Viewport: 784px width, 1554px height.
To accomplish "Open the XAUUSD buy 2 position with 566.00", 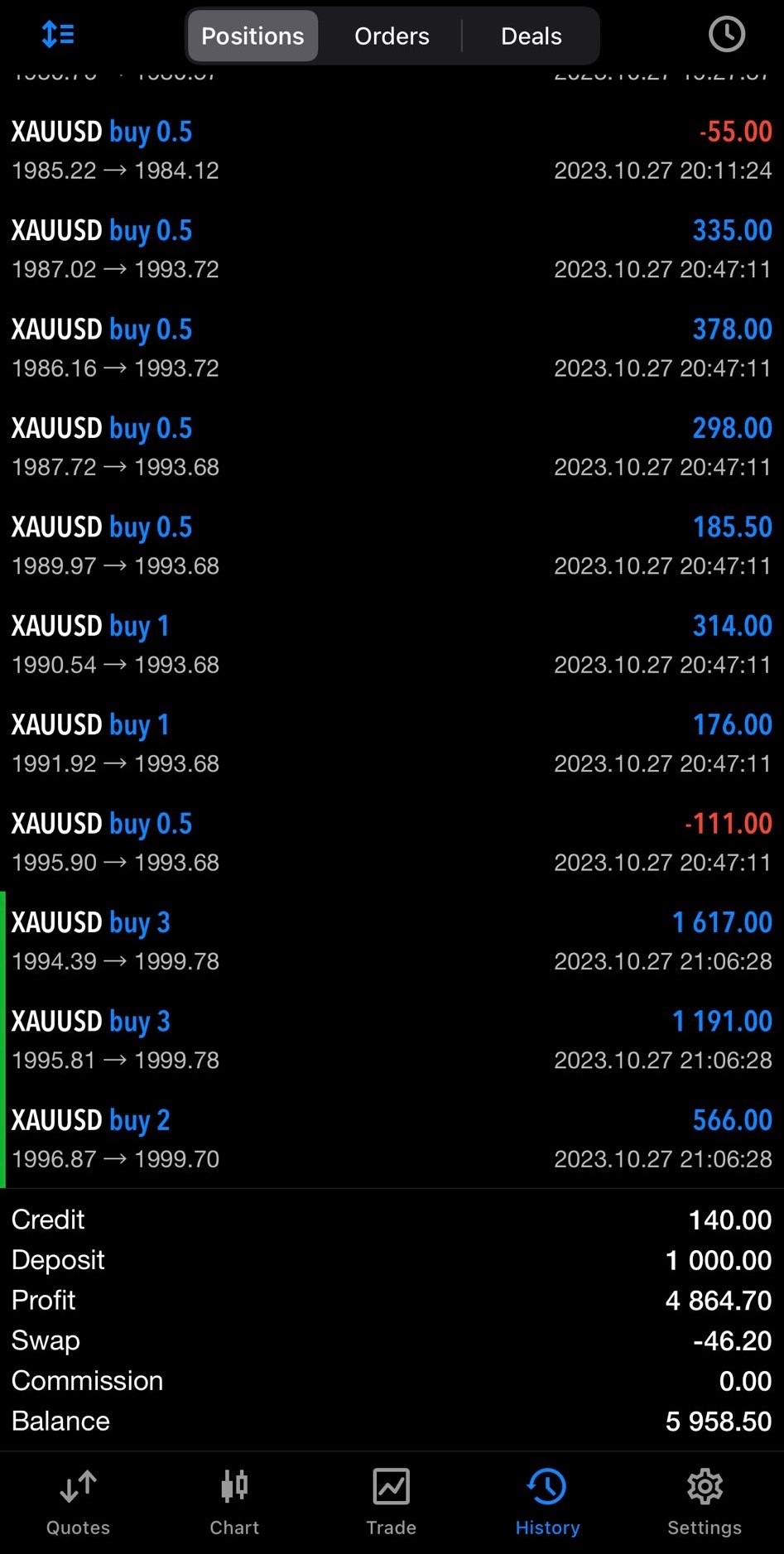I will point(392,1138).
